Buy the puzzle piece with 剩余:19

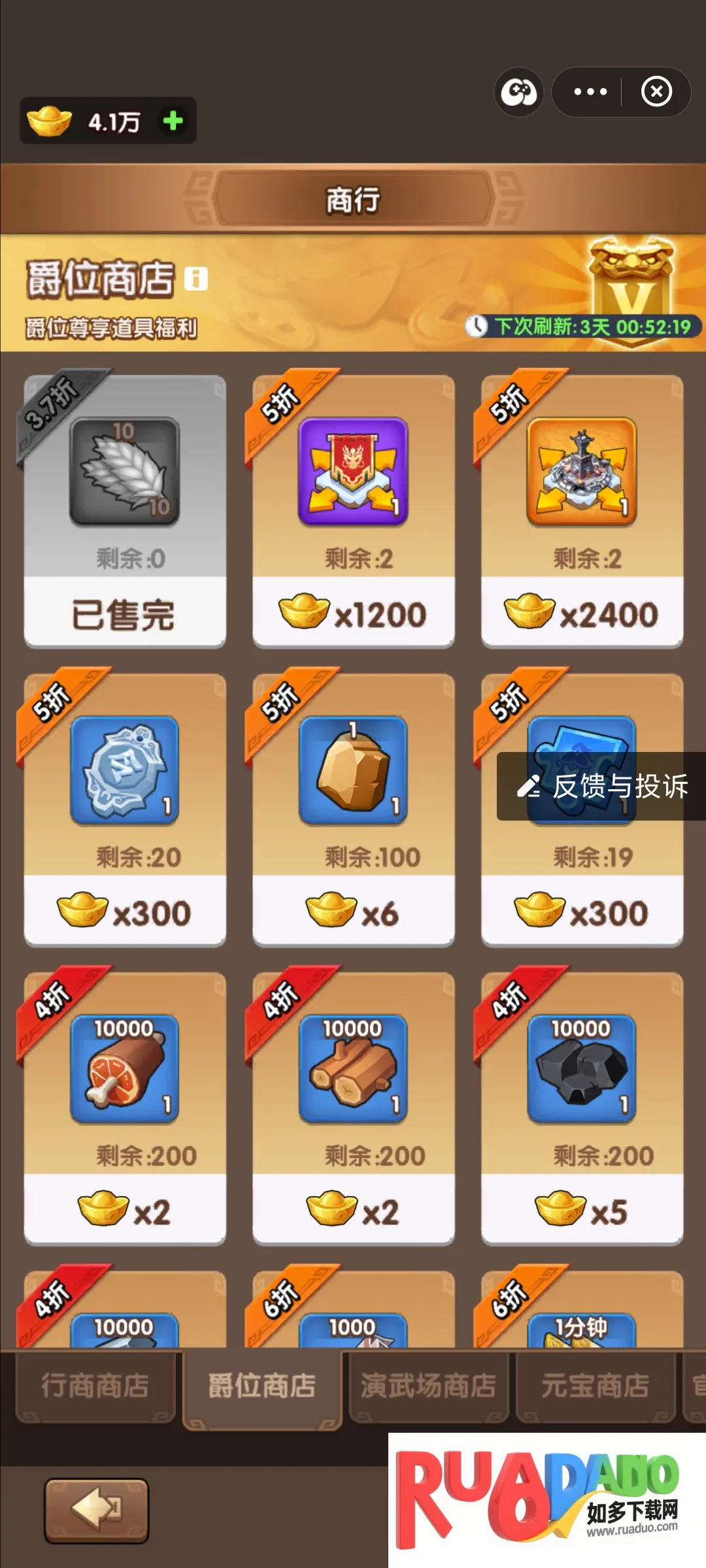pos(582,912)
